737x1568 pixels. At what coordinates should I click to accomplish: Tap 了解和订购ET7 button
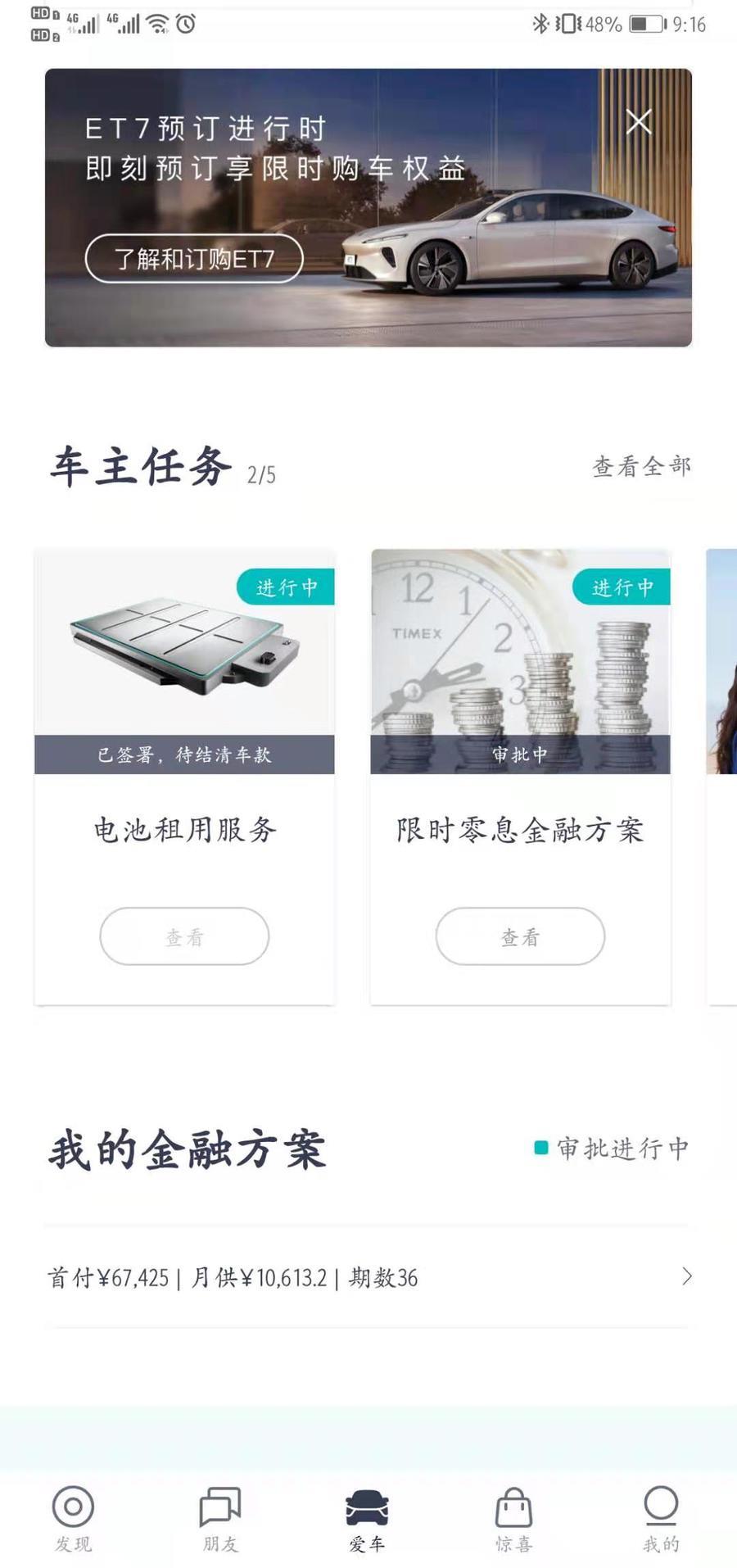coord(194,259)
